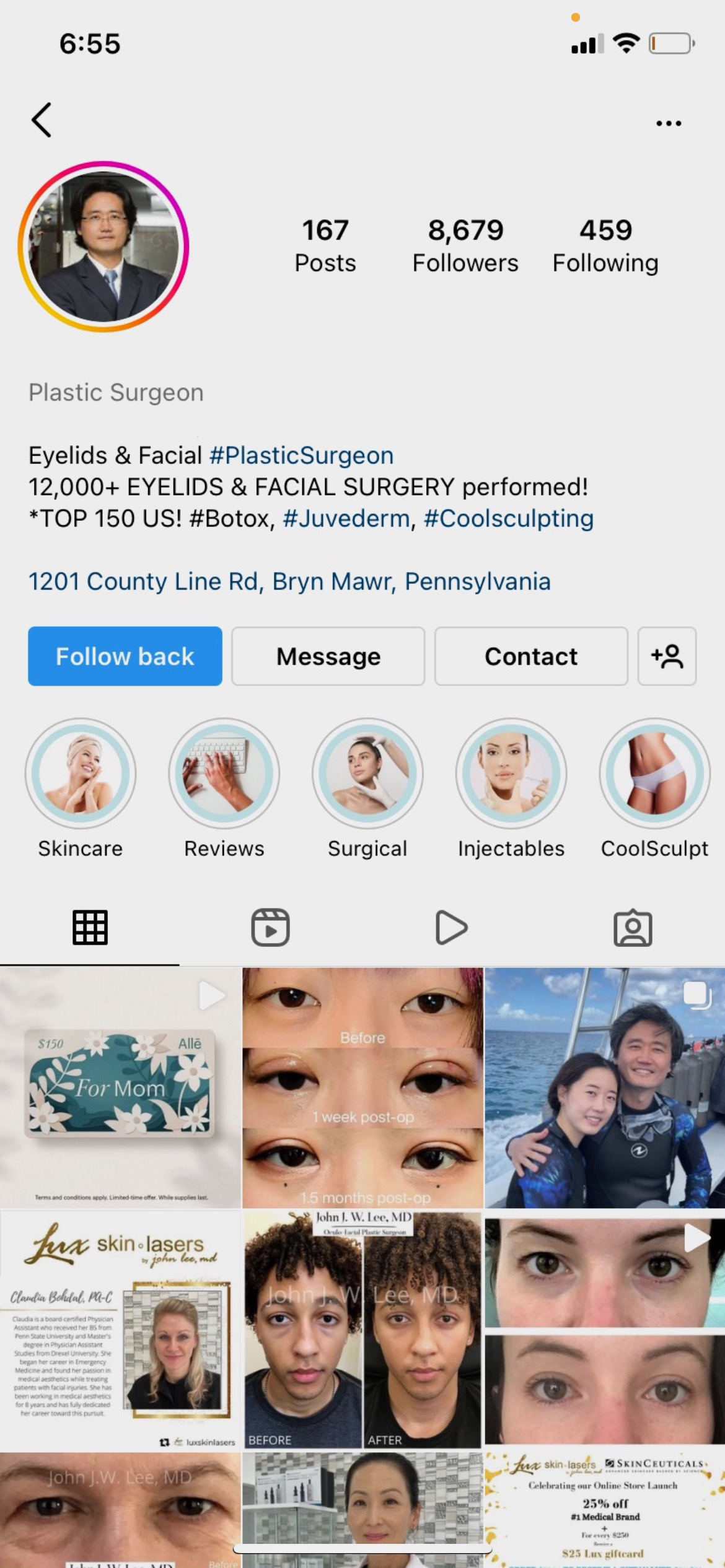Open the Claudia Bohdal, PA-C post
Viewport: 725px width, 1568px height.
click(120, 1330)
